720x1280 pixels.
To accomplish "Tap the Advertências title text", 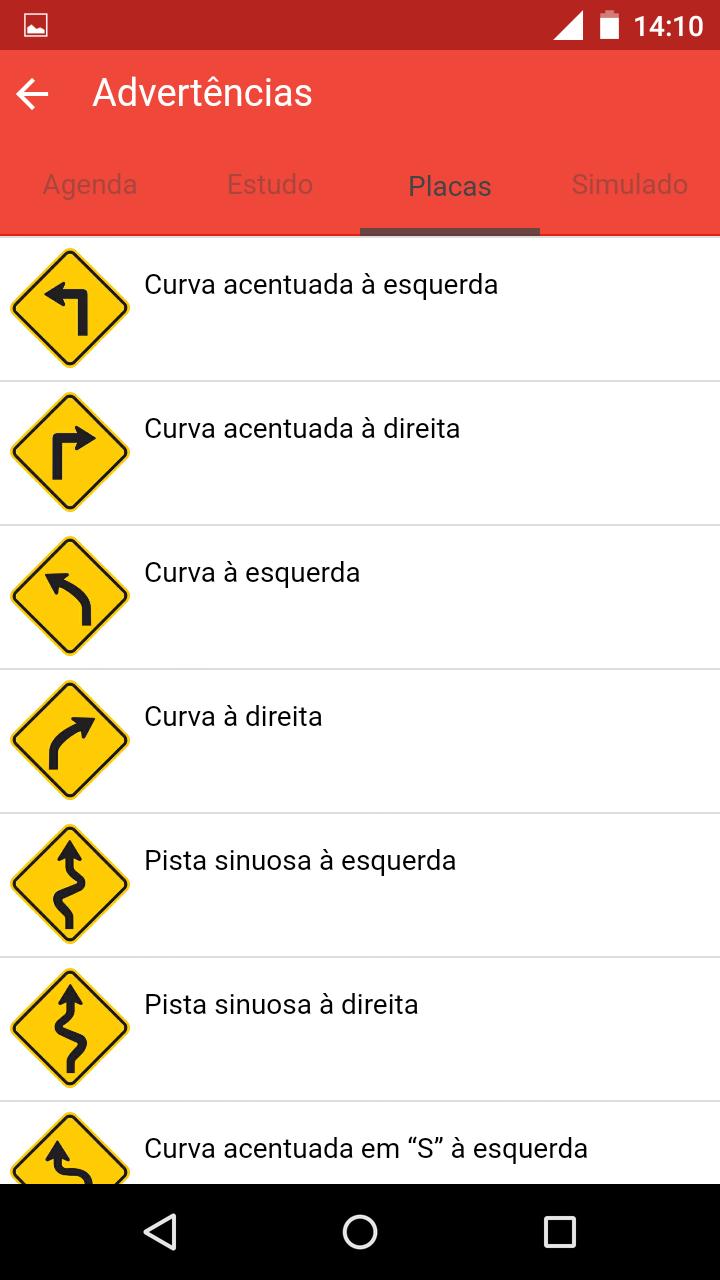I will (202, 92).
